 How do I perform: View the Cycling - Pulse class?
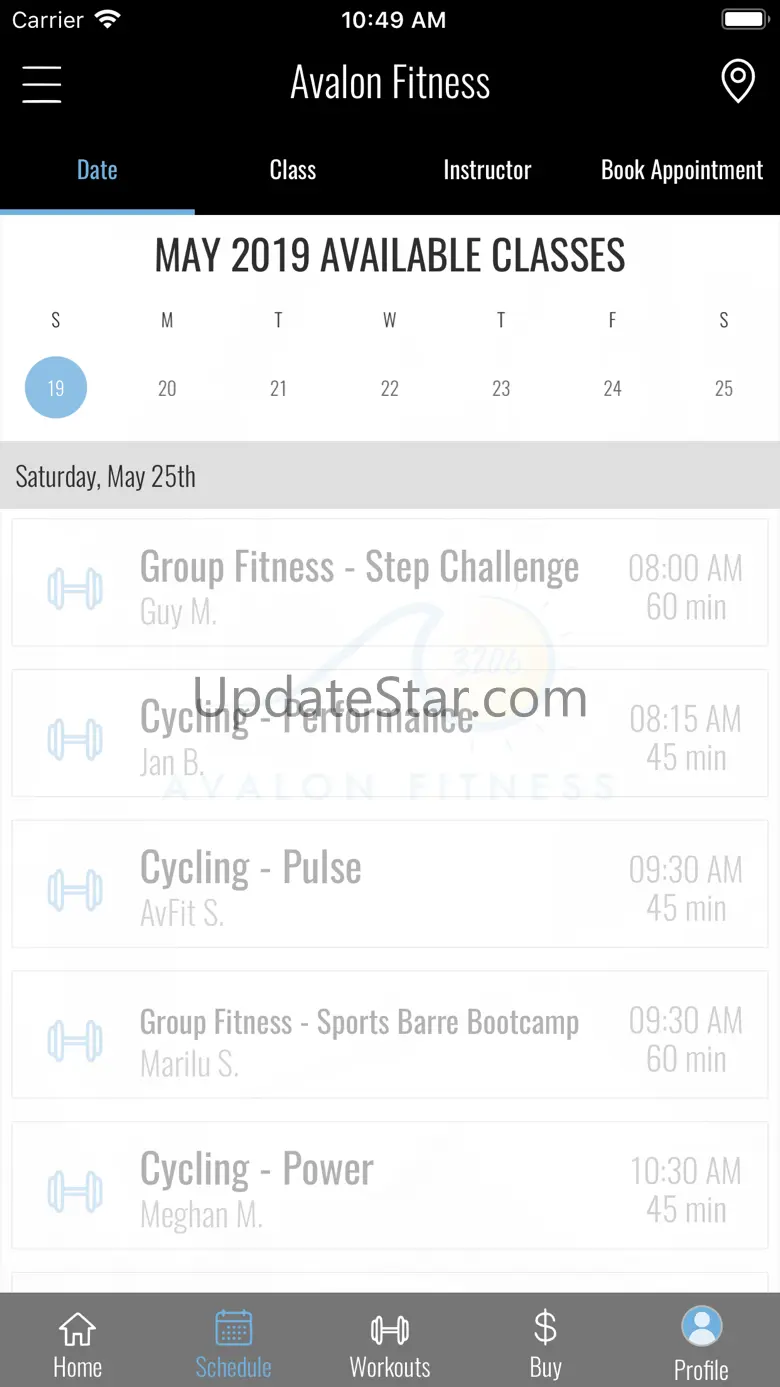pyautogui.click(x=390, y=884)
